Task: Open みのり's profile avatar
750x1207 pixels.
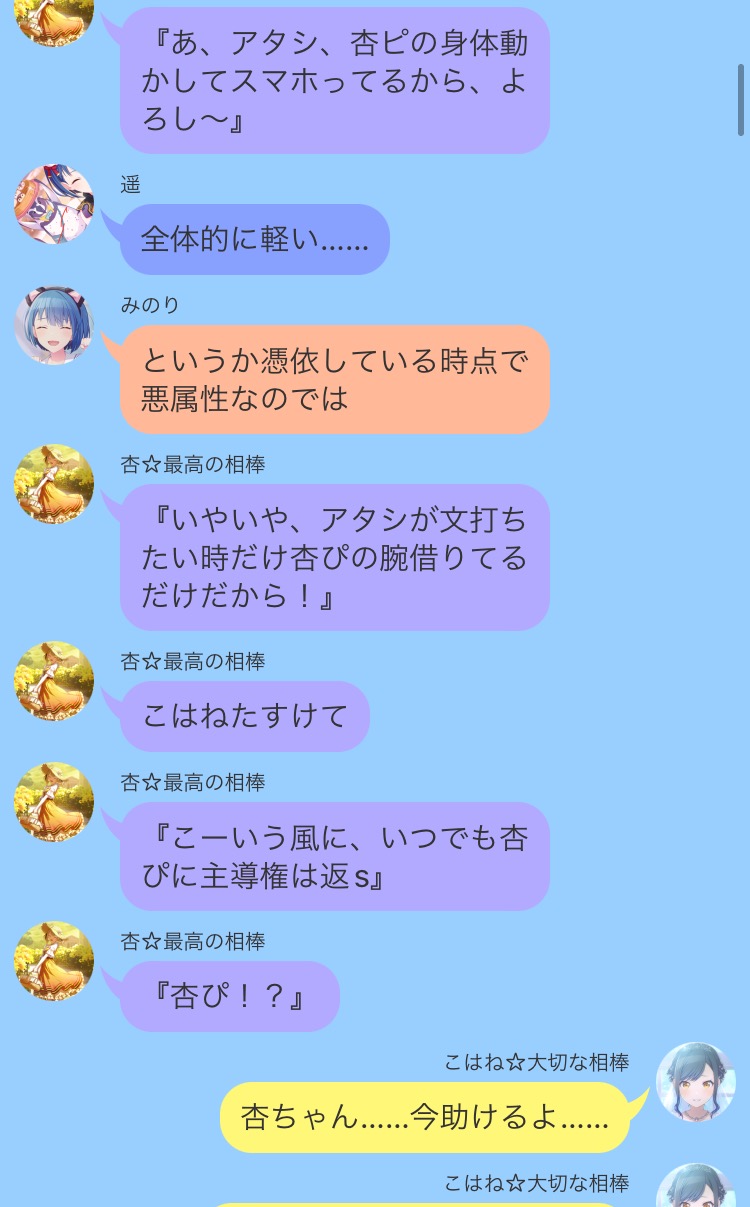Action: click(x=54, y=325)
